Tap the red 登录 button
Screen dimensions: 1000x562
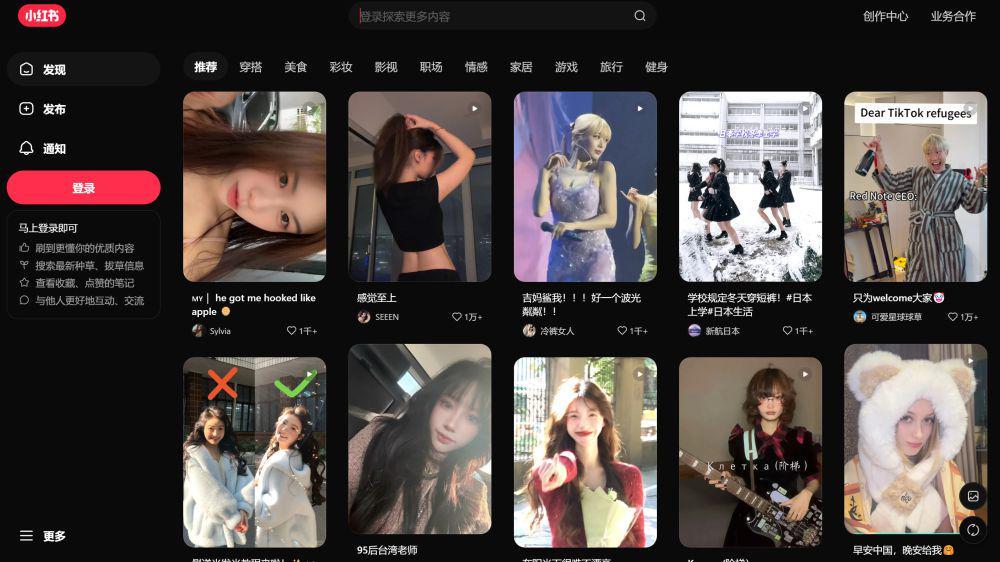83,188
